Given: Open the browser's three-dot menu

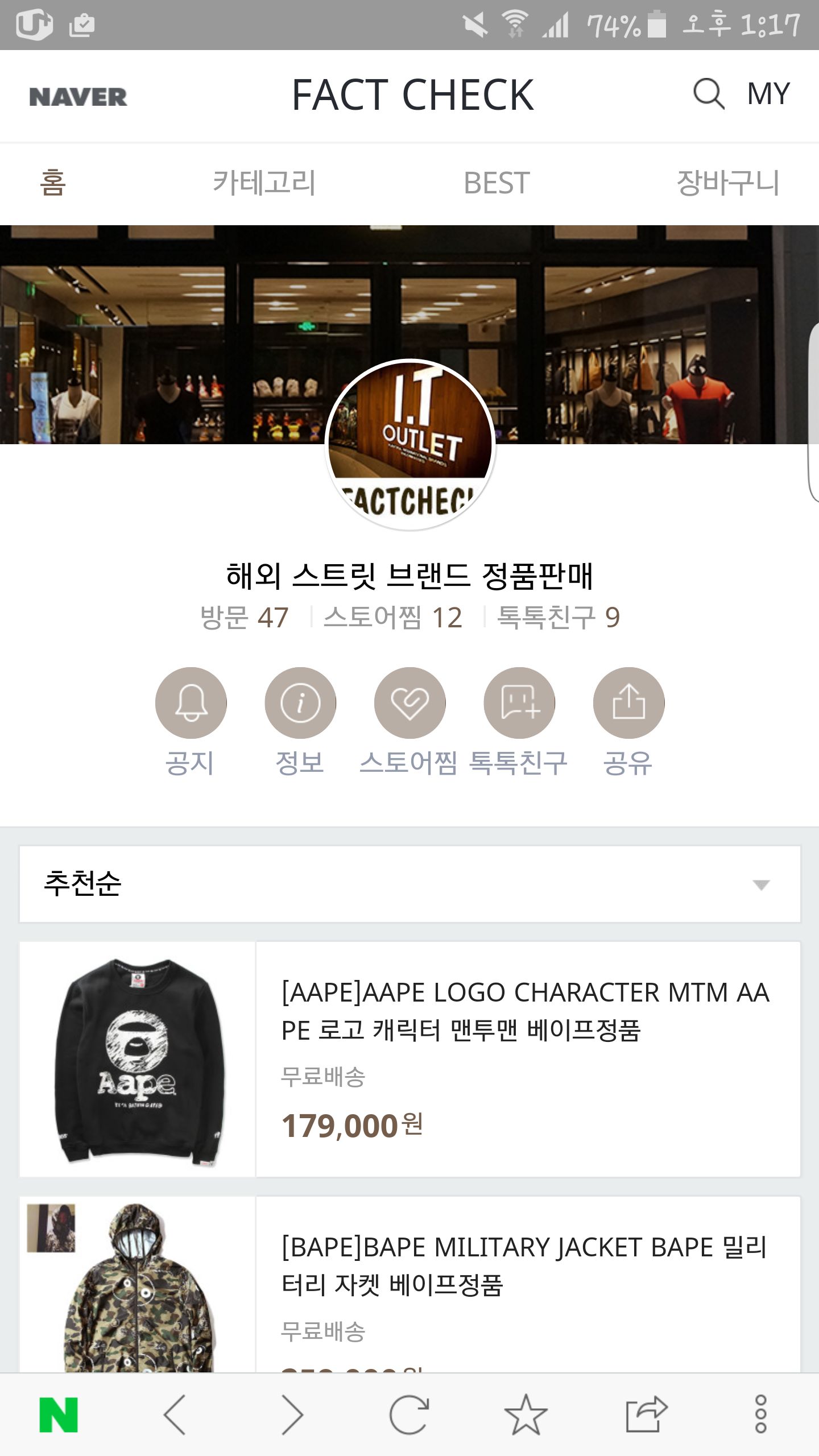Looking at the screenshot, I should tap(760, 1414).
